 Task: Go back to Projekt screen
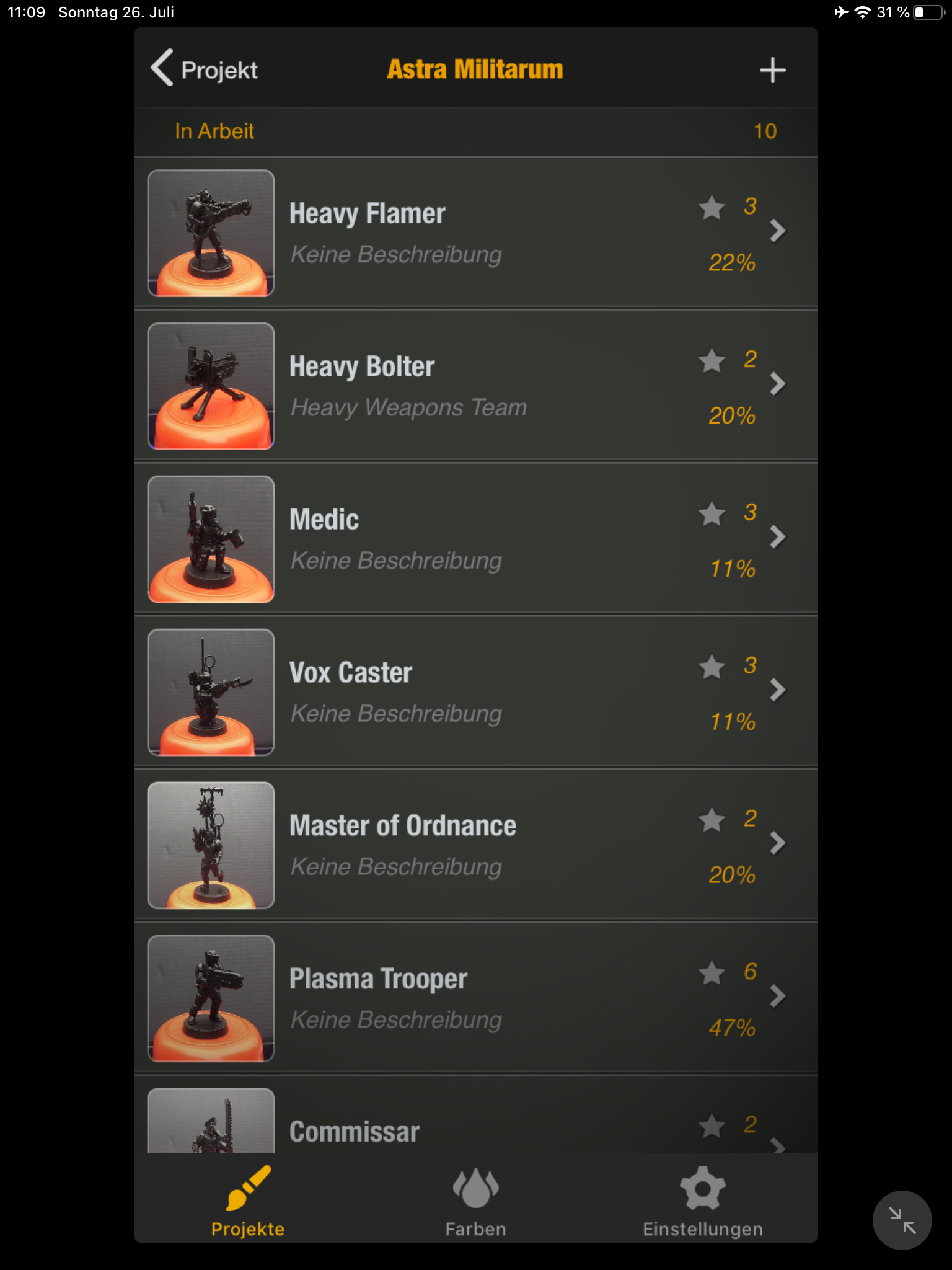pos(205,69)
